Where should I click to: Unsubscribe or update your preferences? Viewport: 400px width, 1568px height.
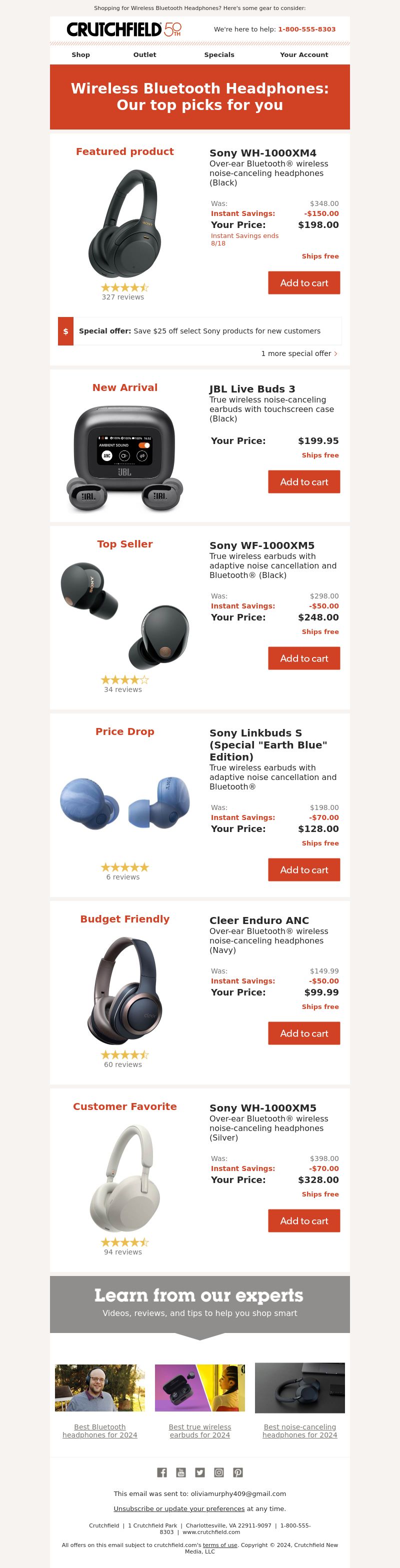coord(179,1509)
